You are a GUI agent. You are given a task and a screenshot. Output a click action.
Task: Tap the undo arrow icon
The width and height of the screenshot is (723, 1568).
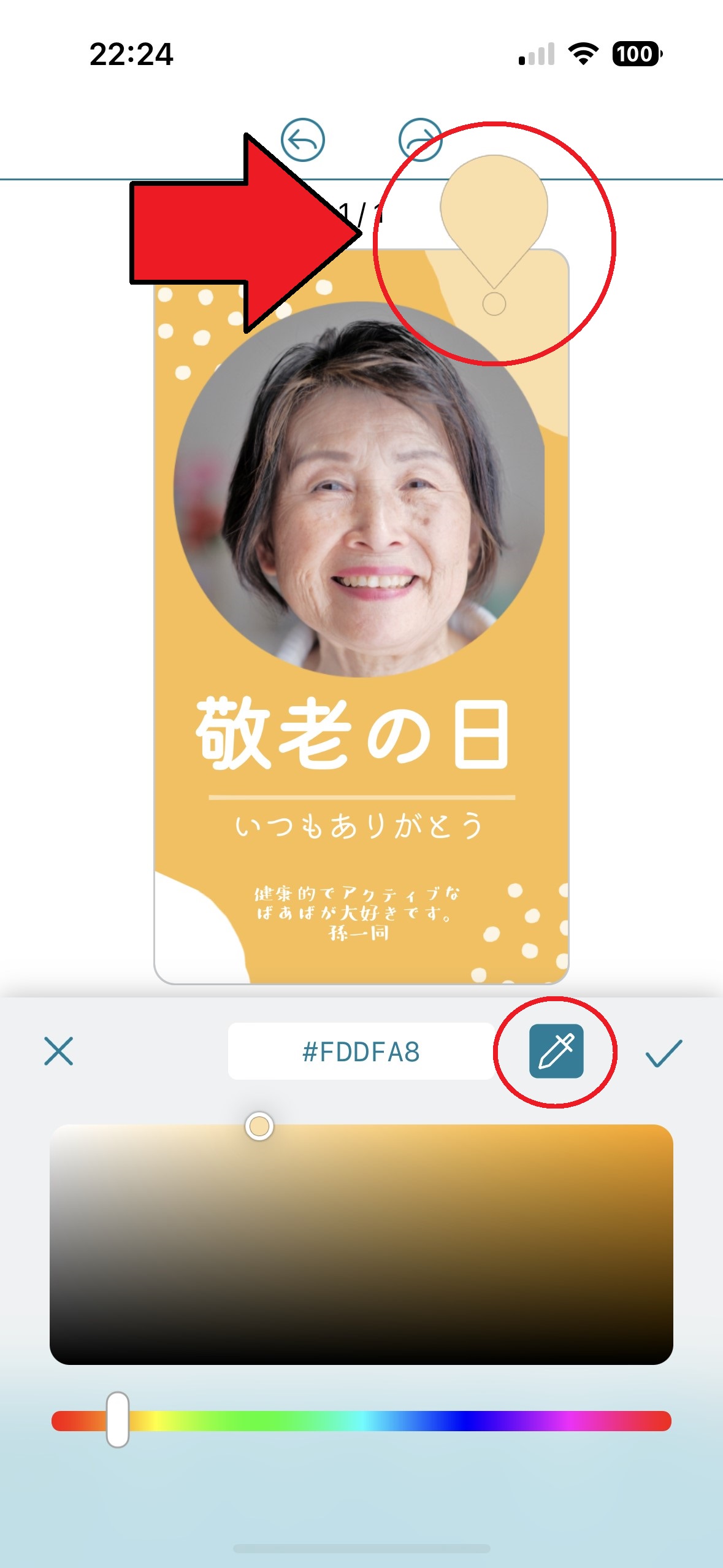[x=302, y=140]
